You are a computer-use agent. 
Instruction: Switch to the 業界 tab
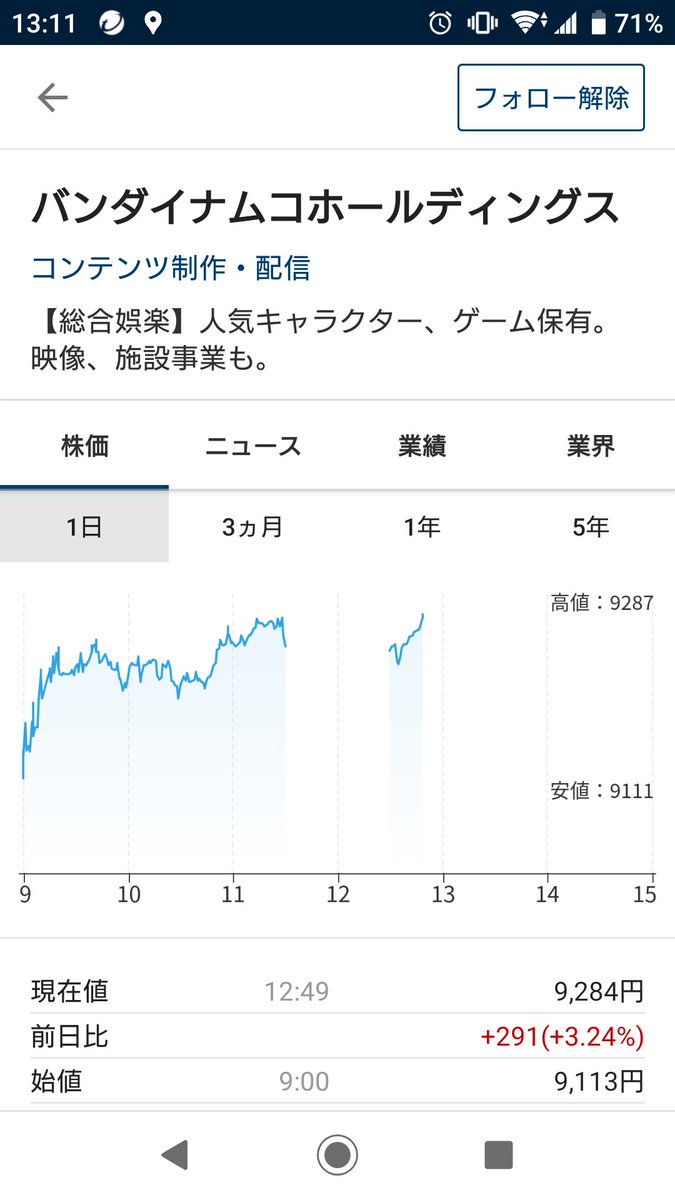[x=590, y=446]
